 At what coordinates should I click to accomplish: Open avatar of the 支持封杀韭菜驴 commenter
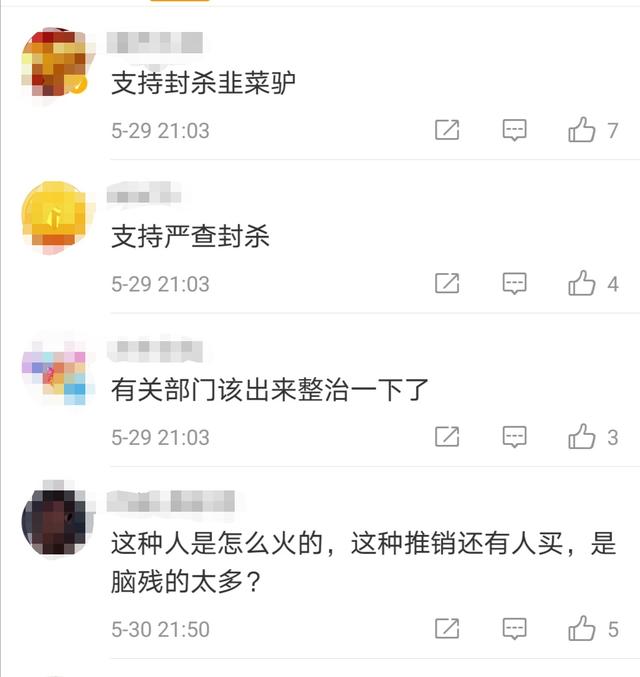coord(55,61)
